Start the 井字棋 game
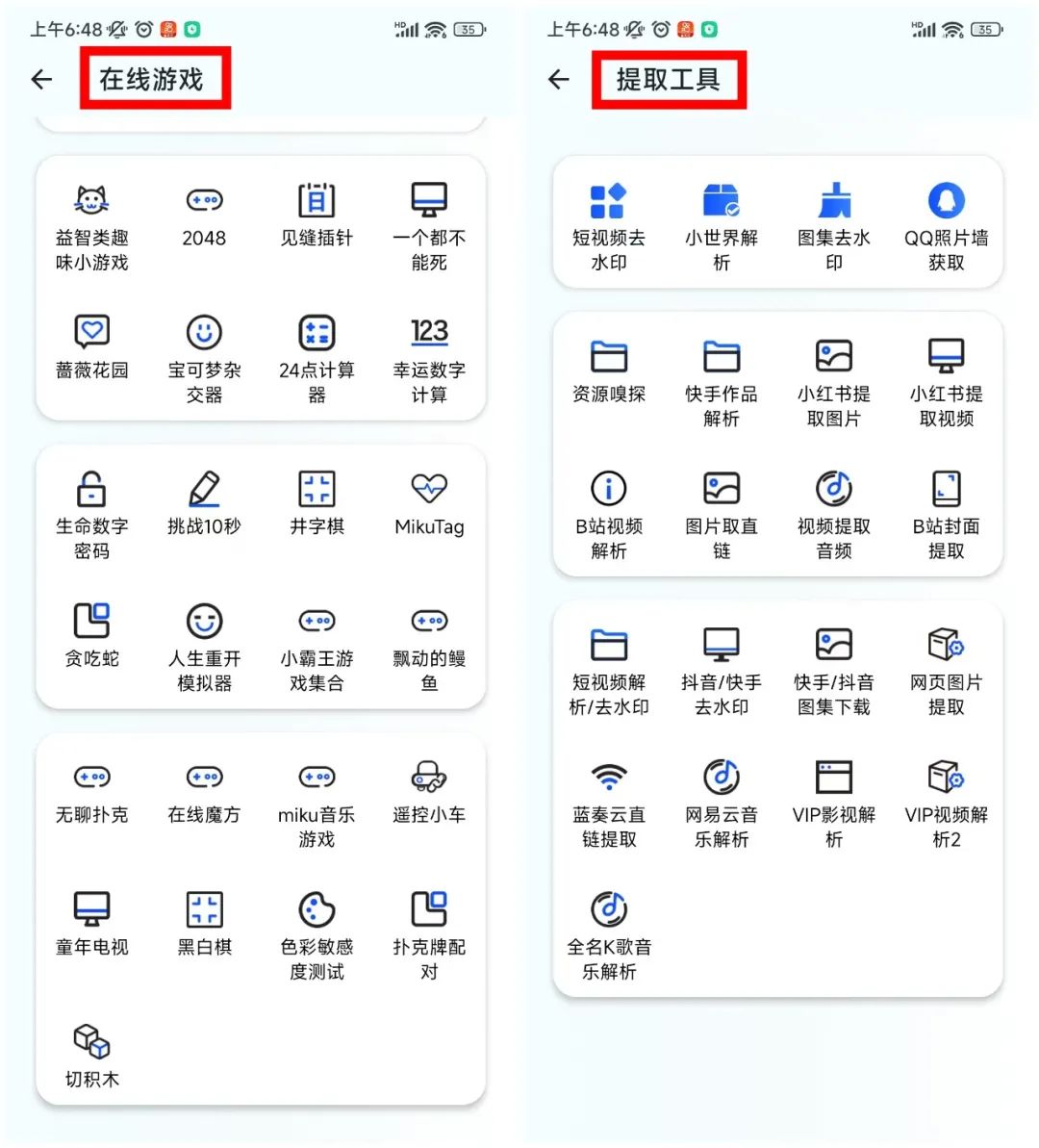The image size is (1039, 1148). click(x=317, y=503)
